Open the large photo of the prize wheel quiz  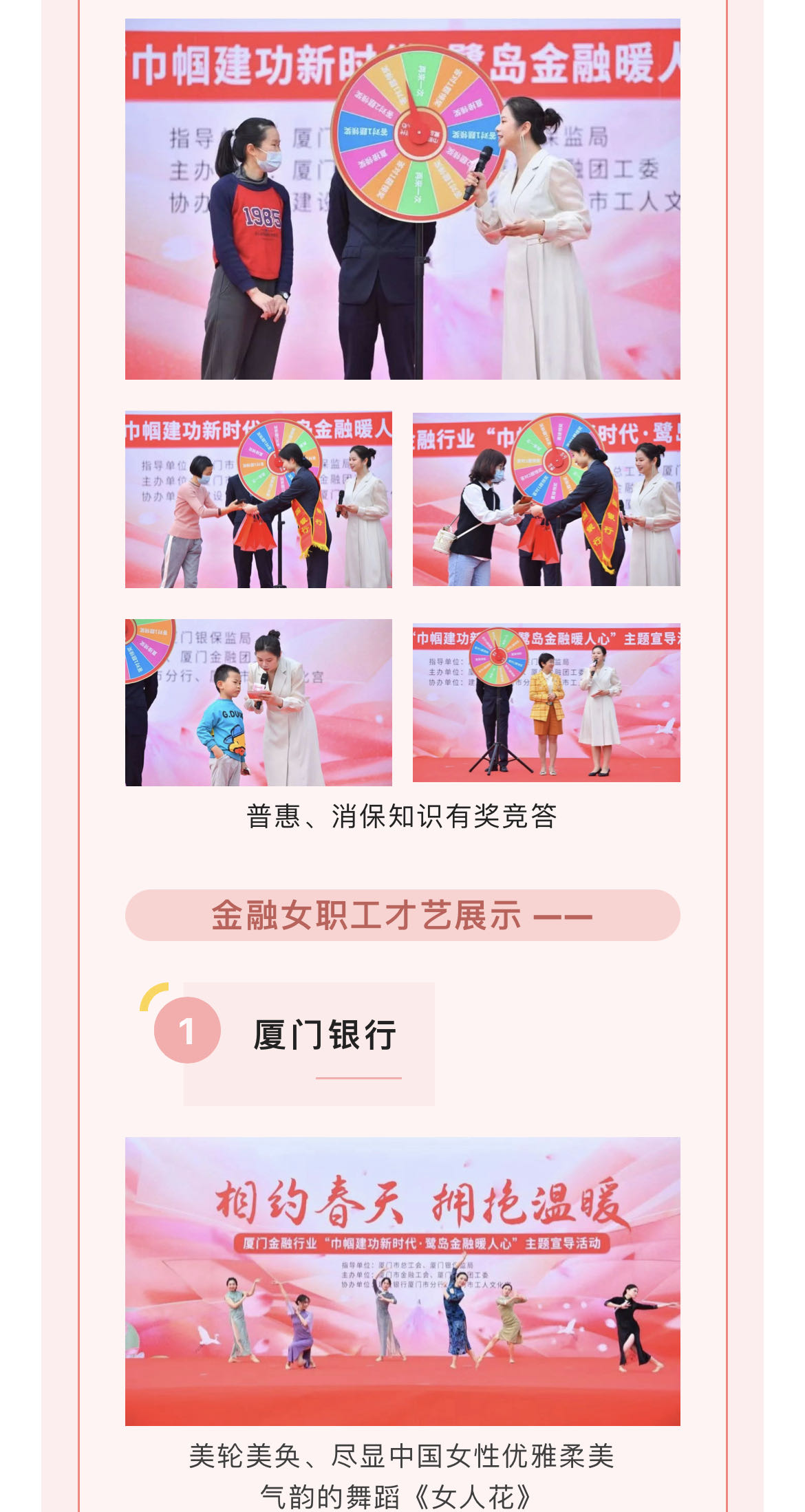[x=402, y=199]
